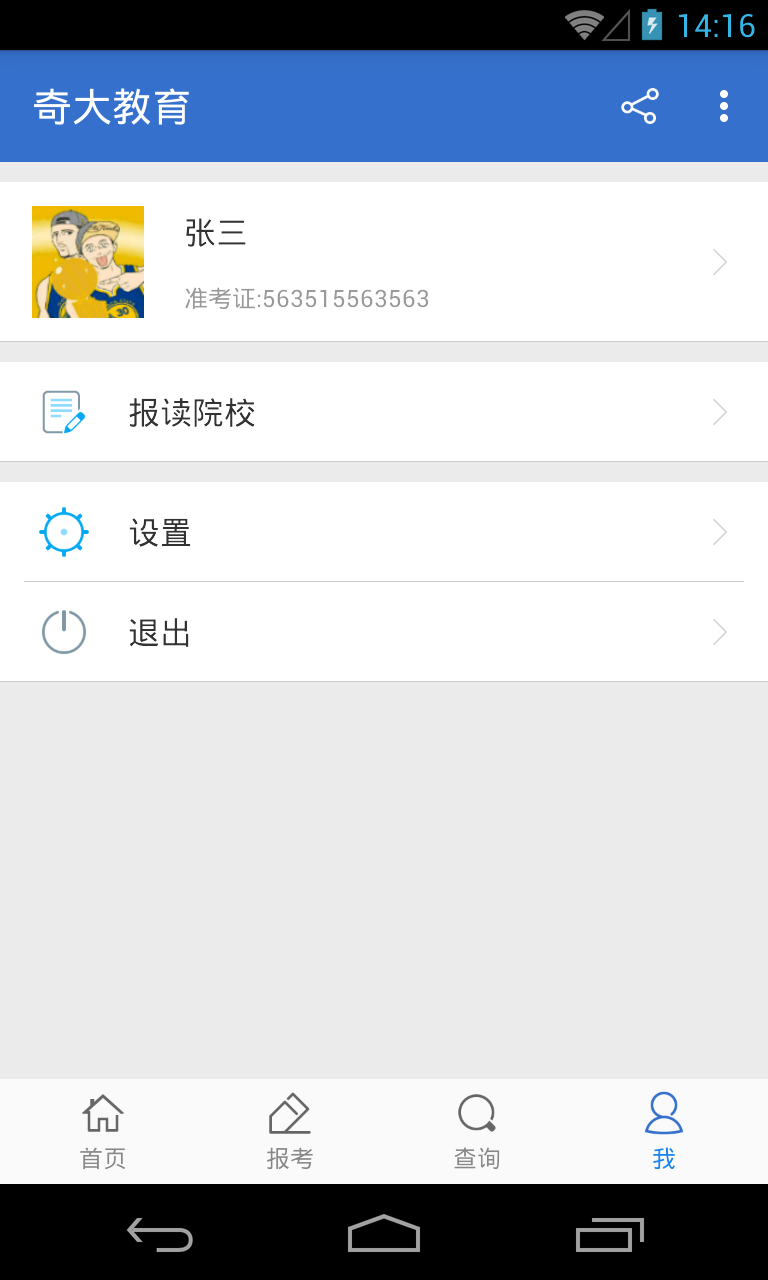Tap the share icon in the title bar

tap(638, 105)
